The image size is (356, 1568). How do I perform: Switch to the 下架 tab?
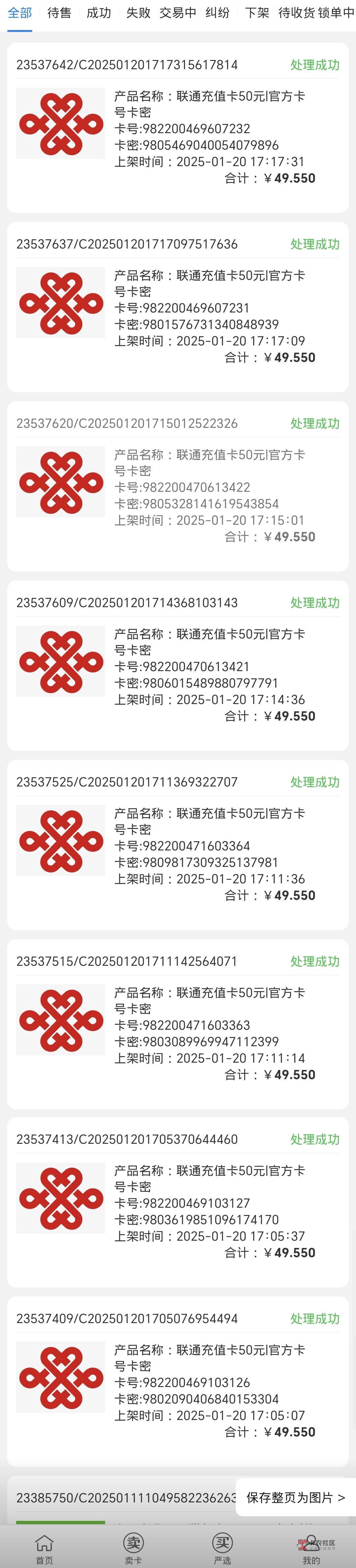tap(257, 13)
